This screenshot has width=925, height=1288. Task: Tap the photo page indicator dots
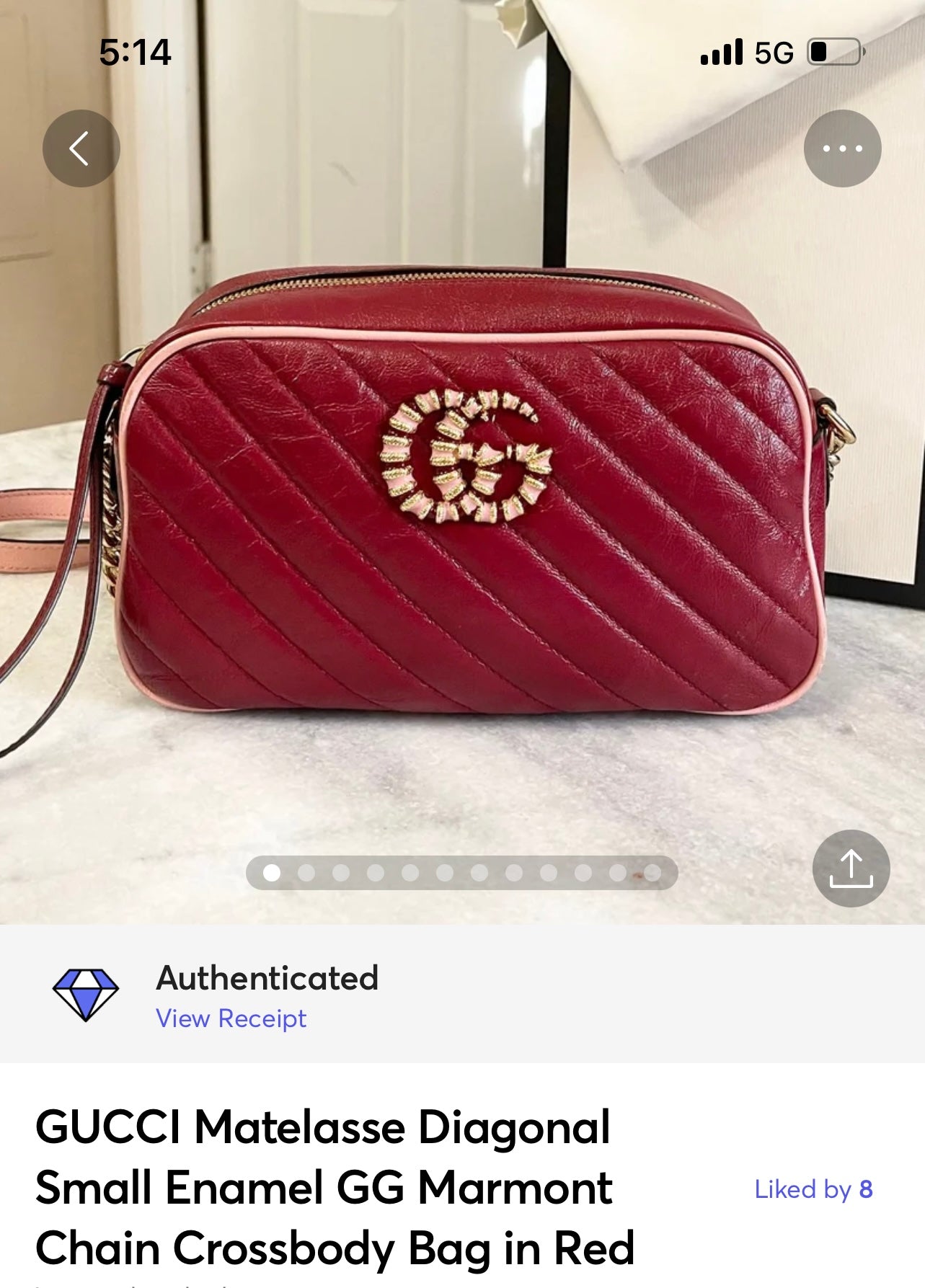click(461, 873)
